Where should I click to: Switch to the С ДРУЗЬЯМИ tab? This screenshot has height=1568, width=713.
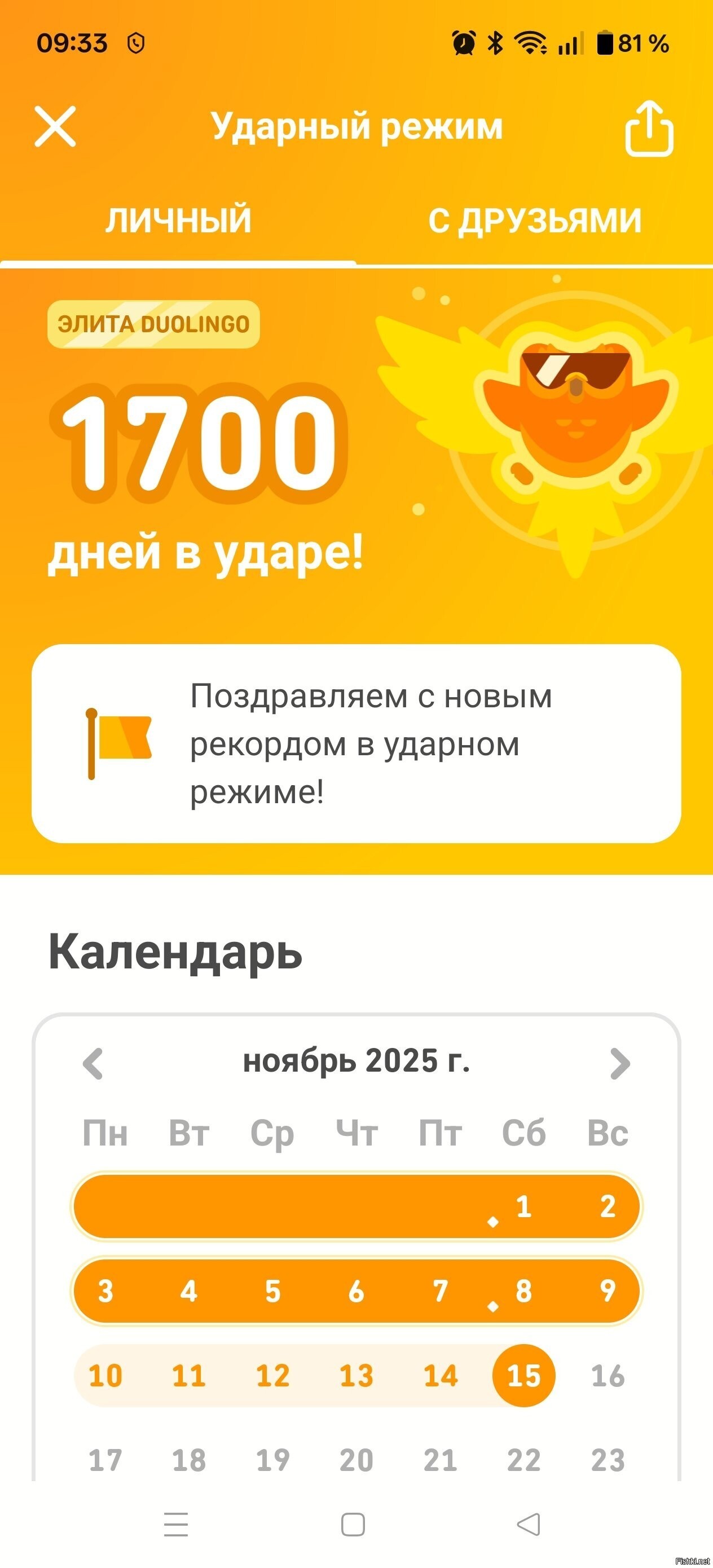coord(535,221)
